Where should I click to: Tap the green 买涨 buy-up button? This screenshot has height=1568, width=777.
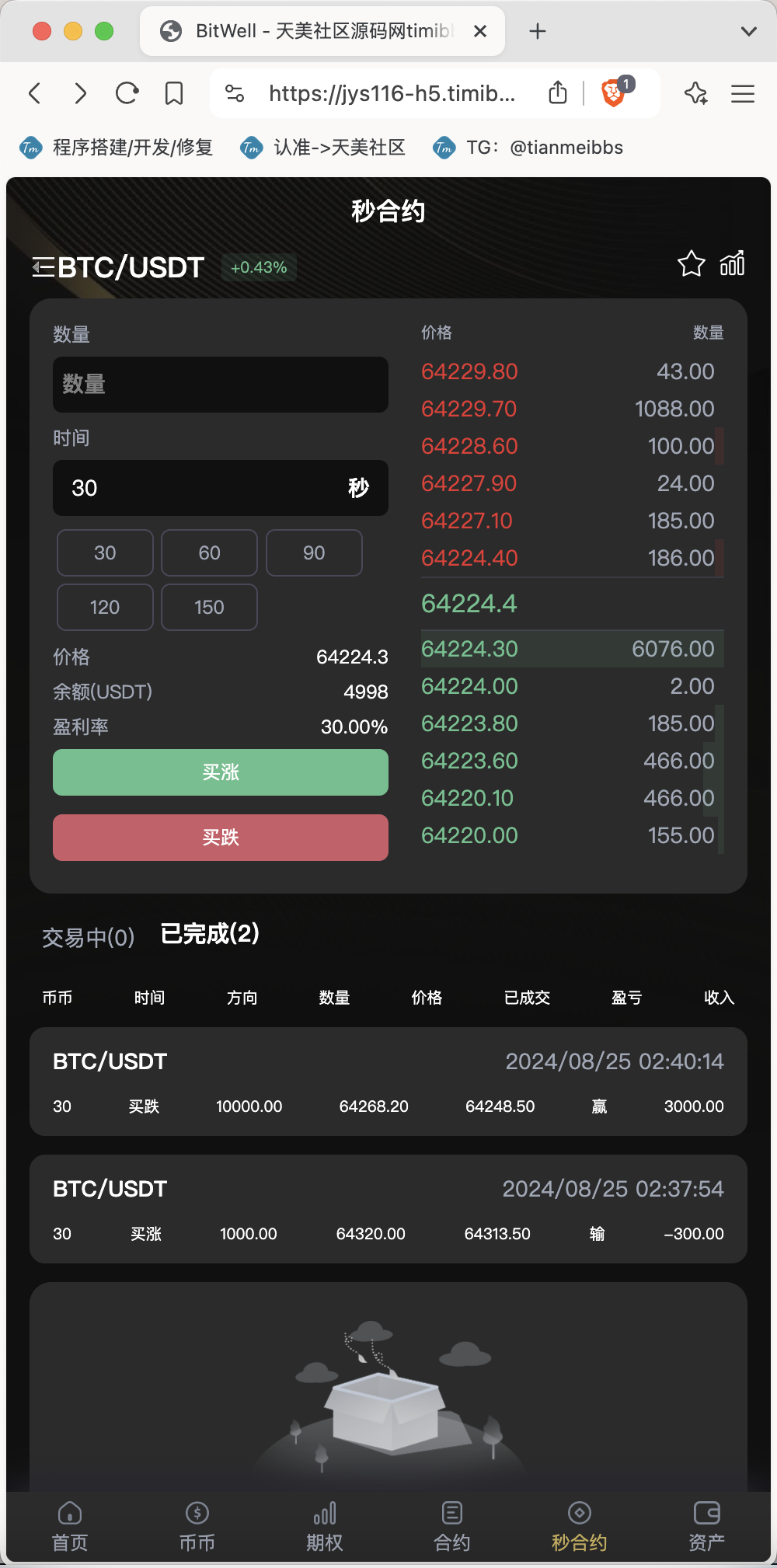coord(221,772)
